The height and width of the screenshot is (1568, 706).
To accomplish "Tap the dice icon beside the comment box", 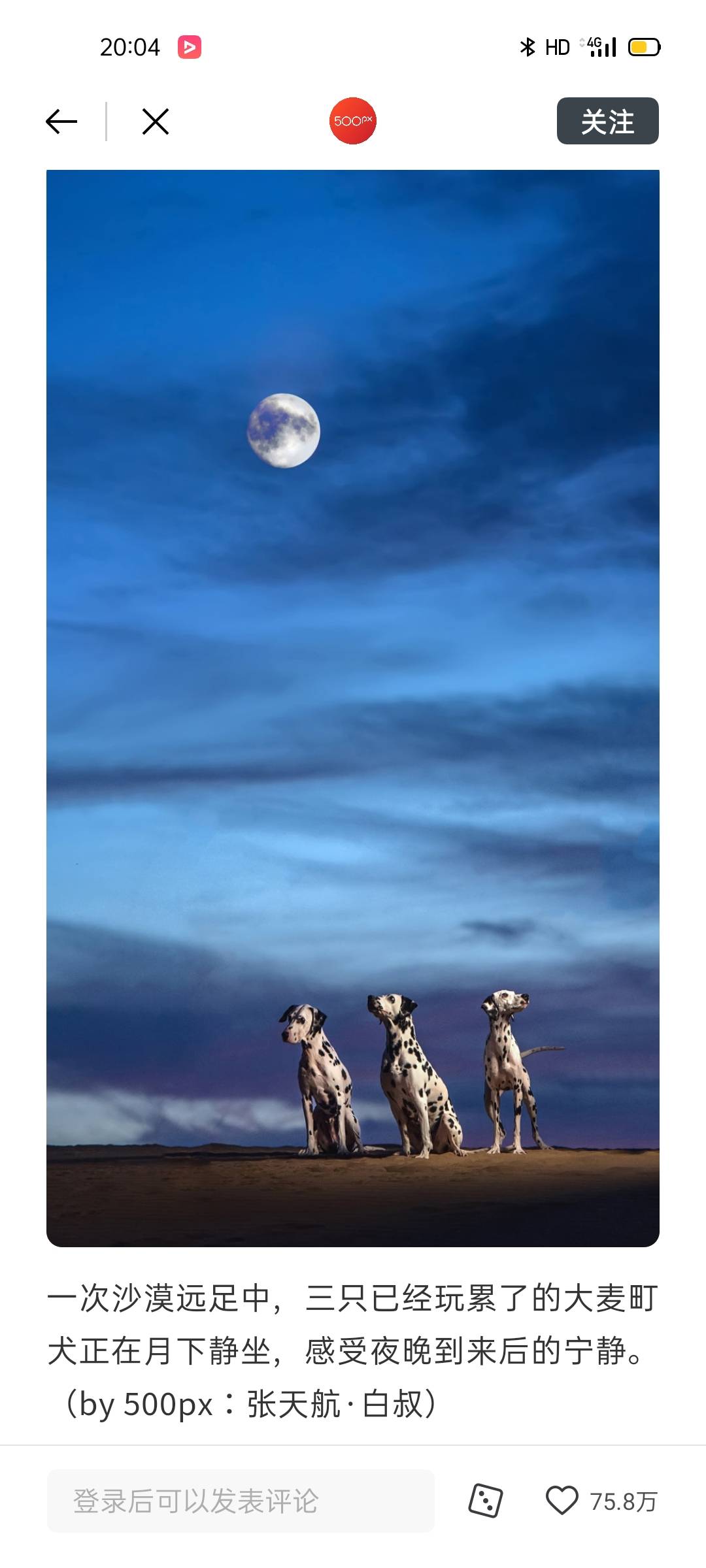I will pos(486,1500).
